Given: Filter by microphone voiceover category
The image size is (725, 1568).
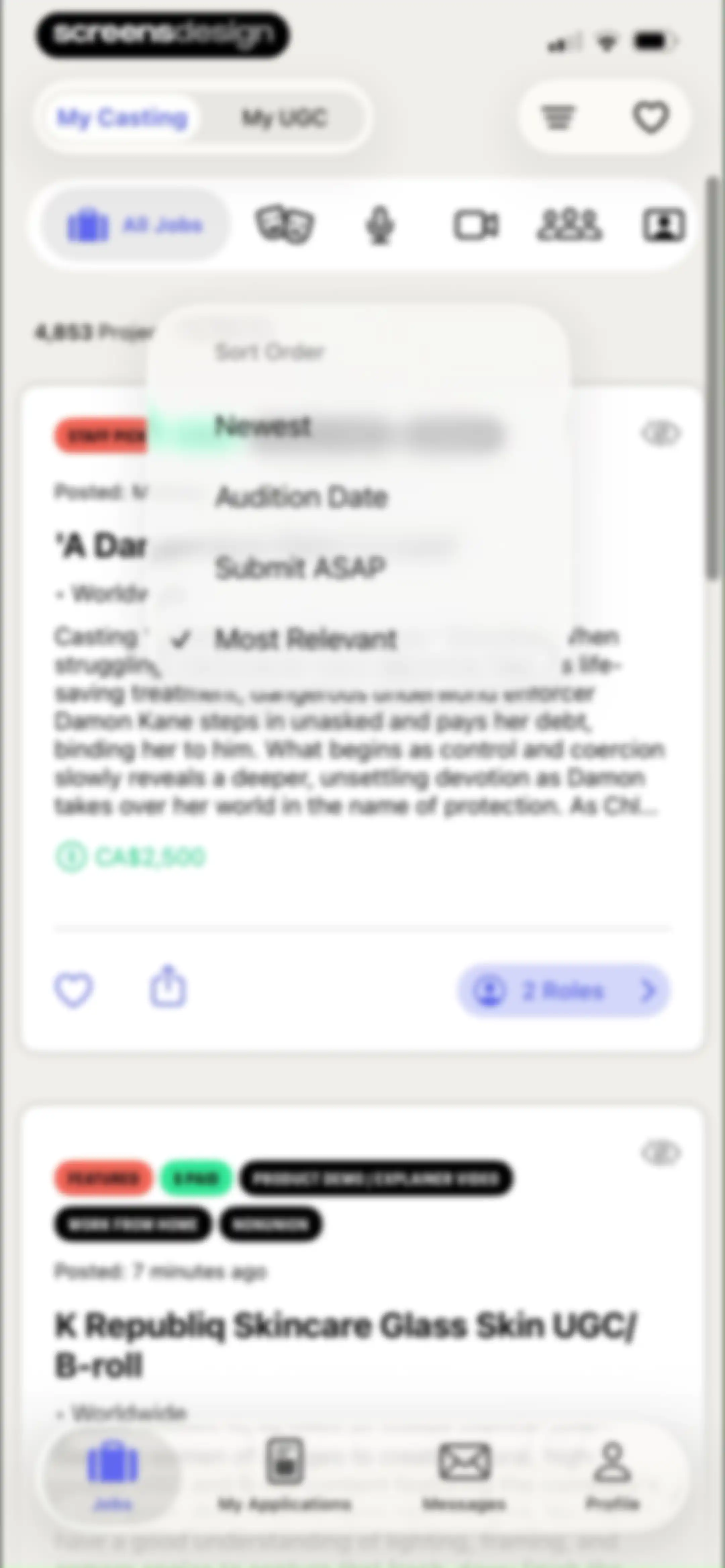Looking at the screenshot, I should click(x=380, y=226).
